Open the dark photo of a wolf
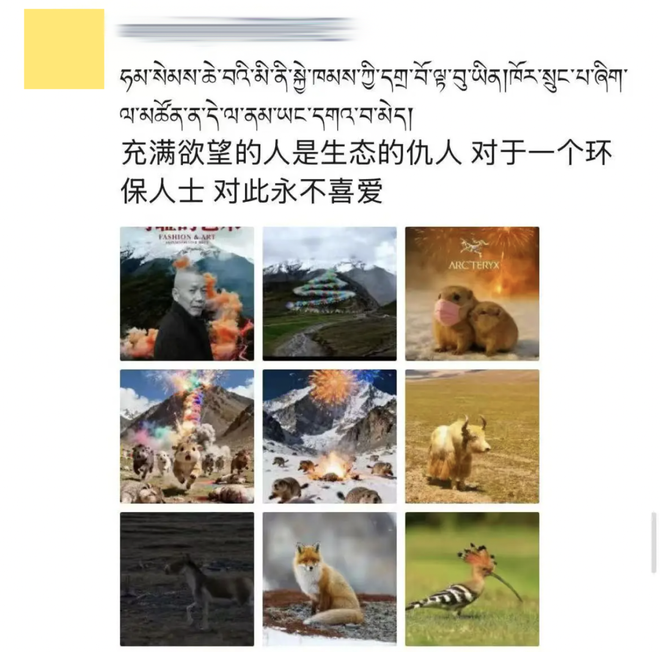This screenshot has width=660, height=652. (x=187, y=579)
